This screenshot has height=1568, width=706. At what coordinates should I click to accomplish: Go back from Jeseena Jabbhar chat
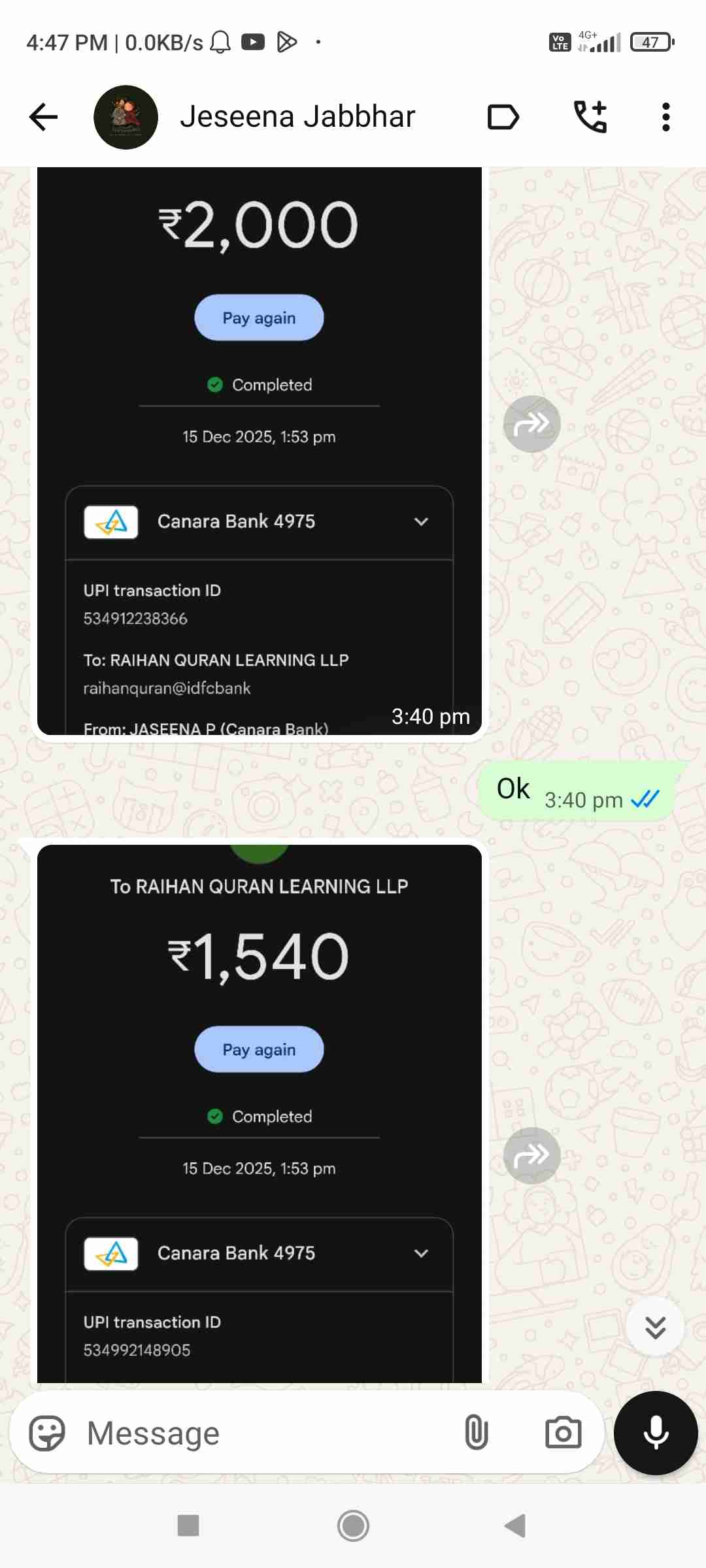pyautogui.click(x=44, y=118)
